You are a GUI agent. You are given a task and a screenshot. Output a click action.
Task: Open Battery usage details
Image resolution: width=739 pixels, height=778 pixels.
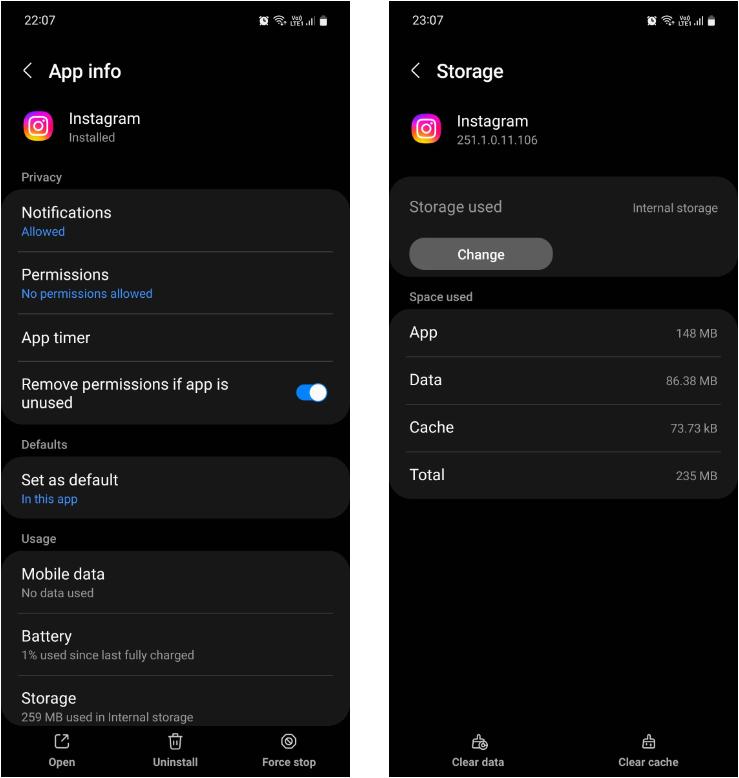(x=175, y=644)
